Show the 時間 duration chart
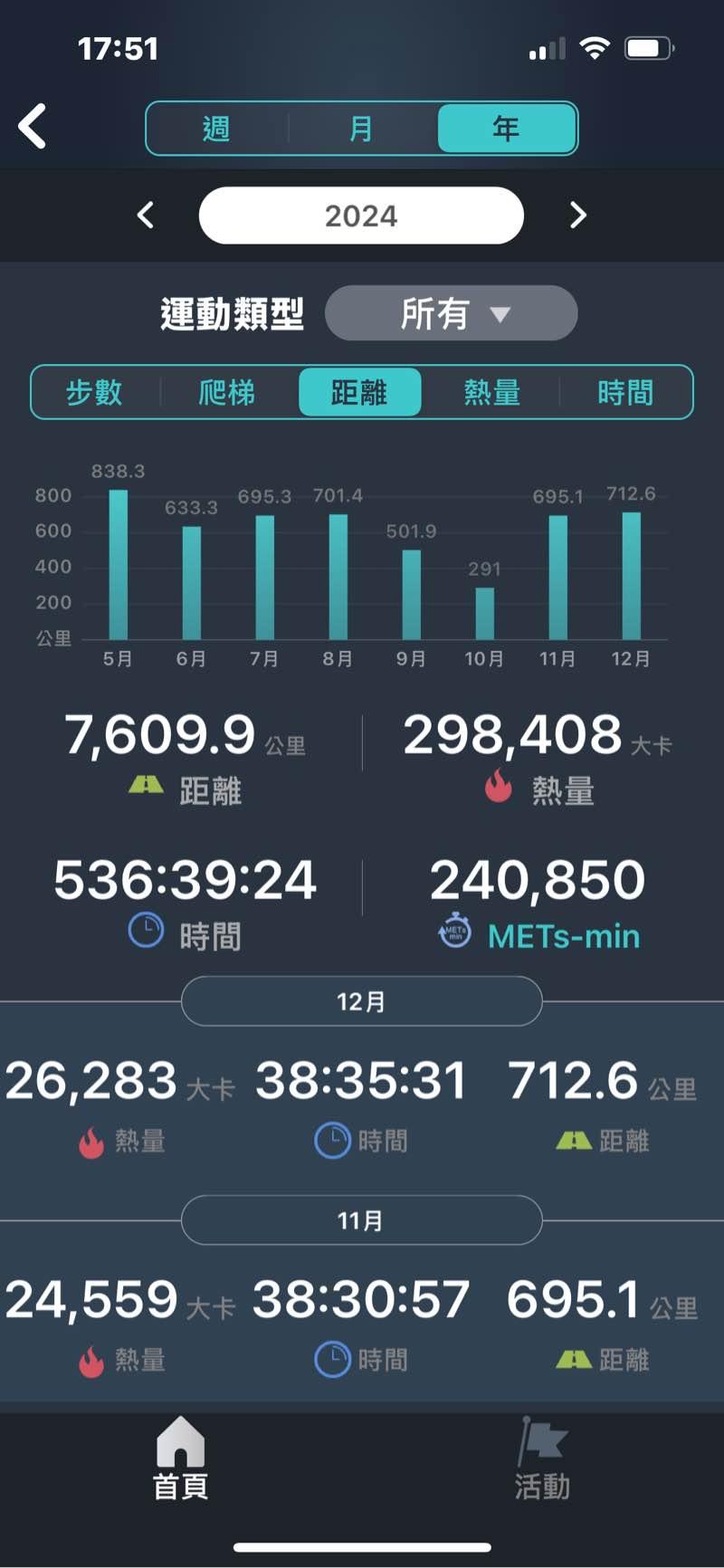Viewport: 724px width, 1568px height. [x=624, y=392]
